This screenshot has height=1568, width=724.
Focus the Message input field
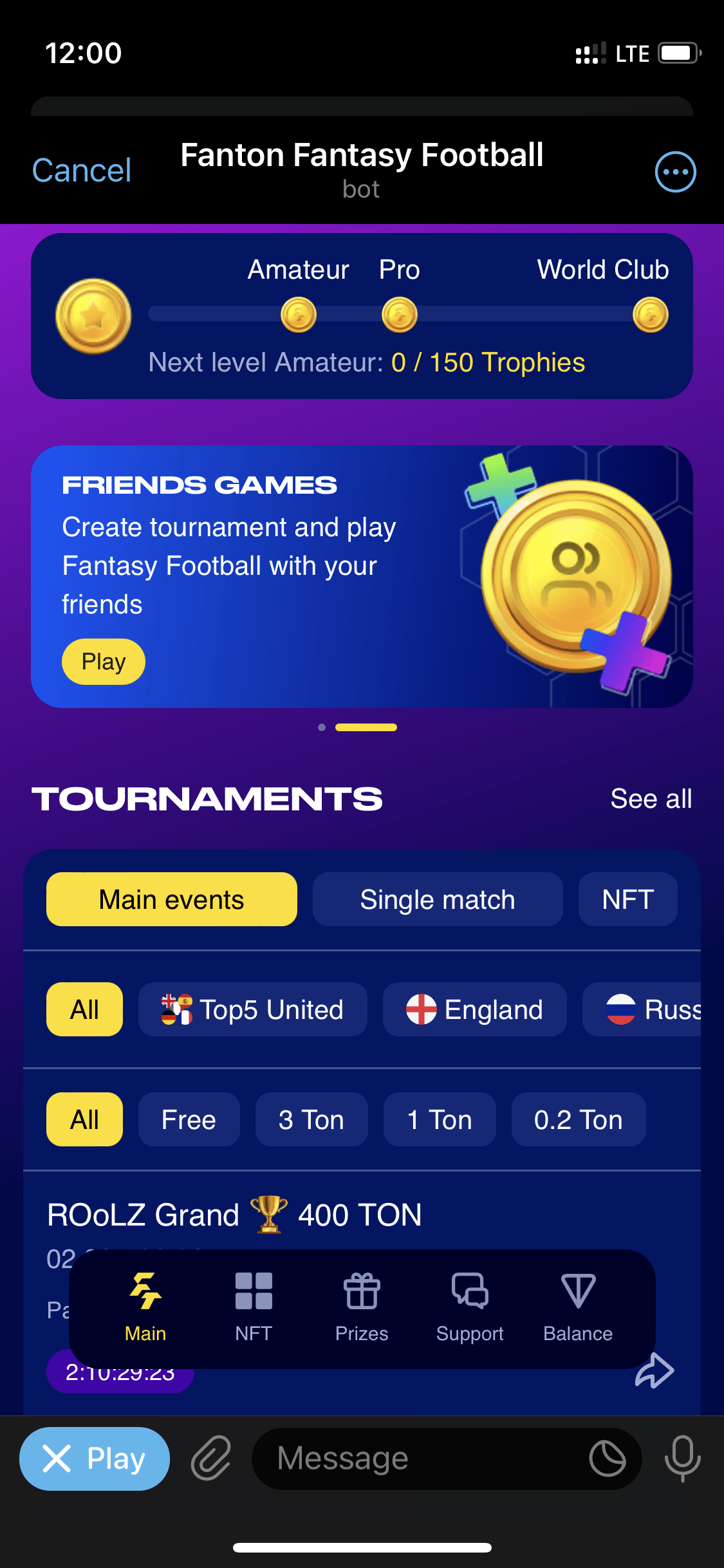pyautogui.click(x=418, y=1459)
